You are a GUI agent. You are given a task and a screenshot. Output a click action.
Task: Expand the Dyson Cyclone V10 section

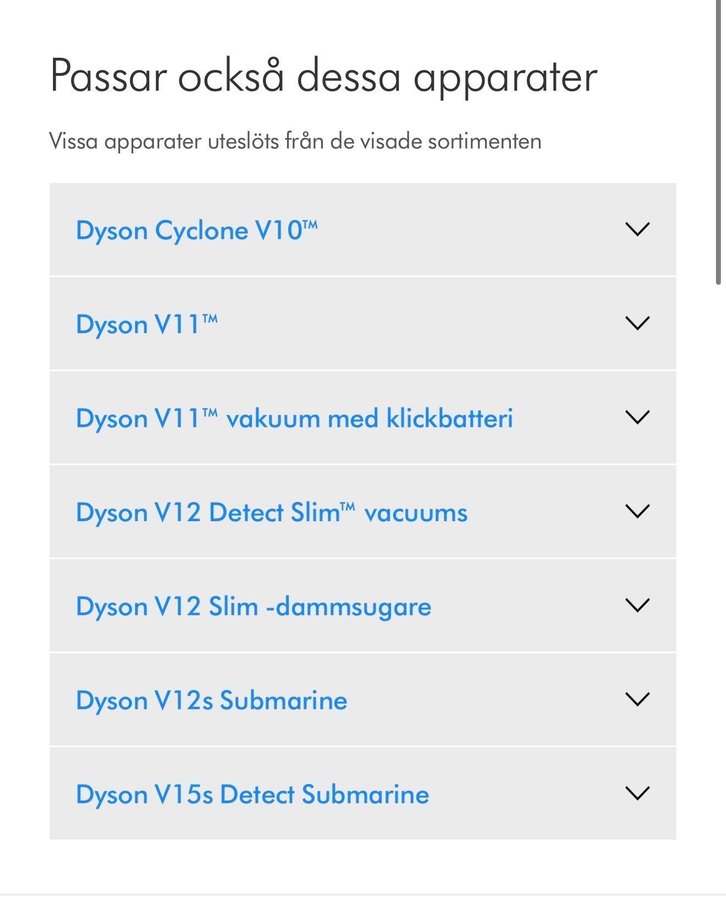[636, 229]
